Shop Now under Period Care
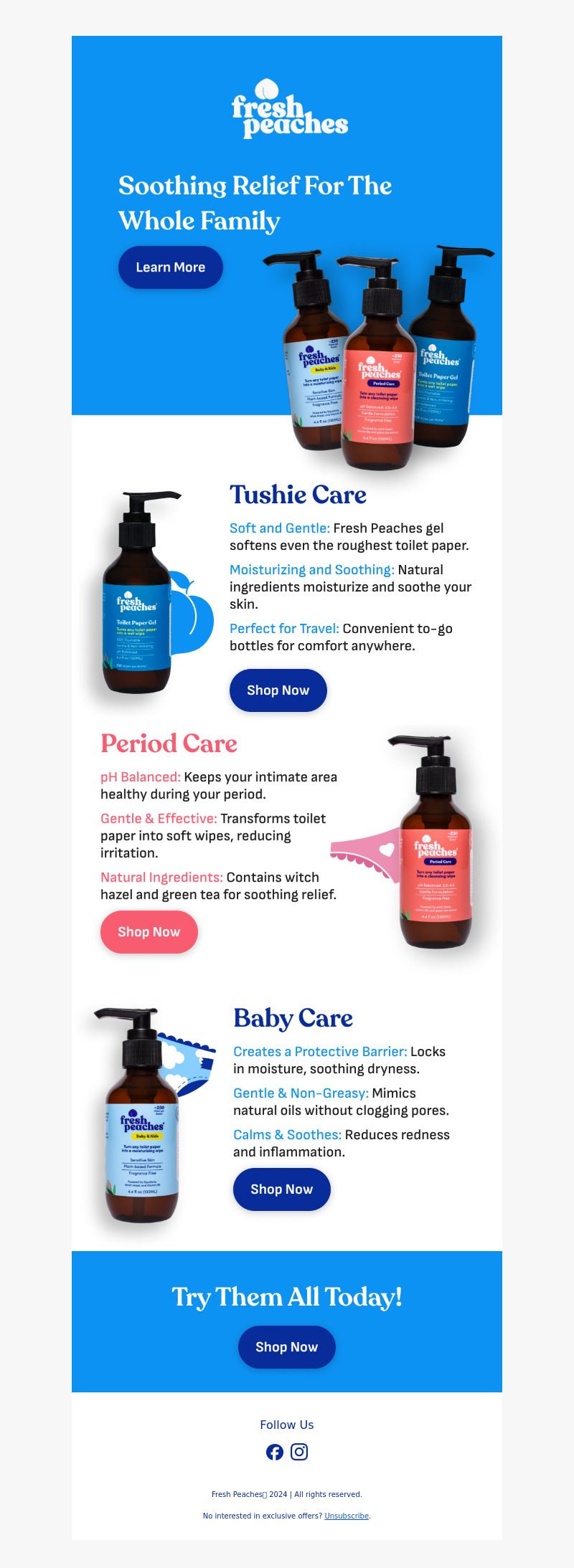This screenshot has height=1568, width=574. pos(149,932)
